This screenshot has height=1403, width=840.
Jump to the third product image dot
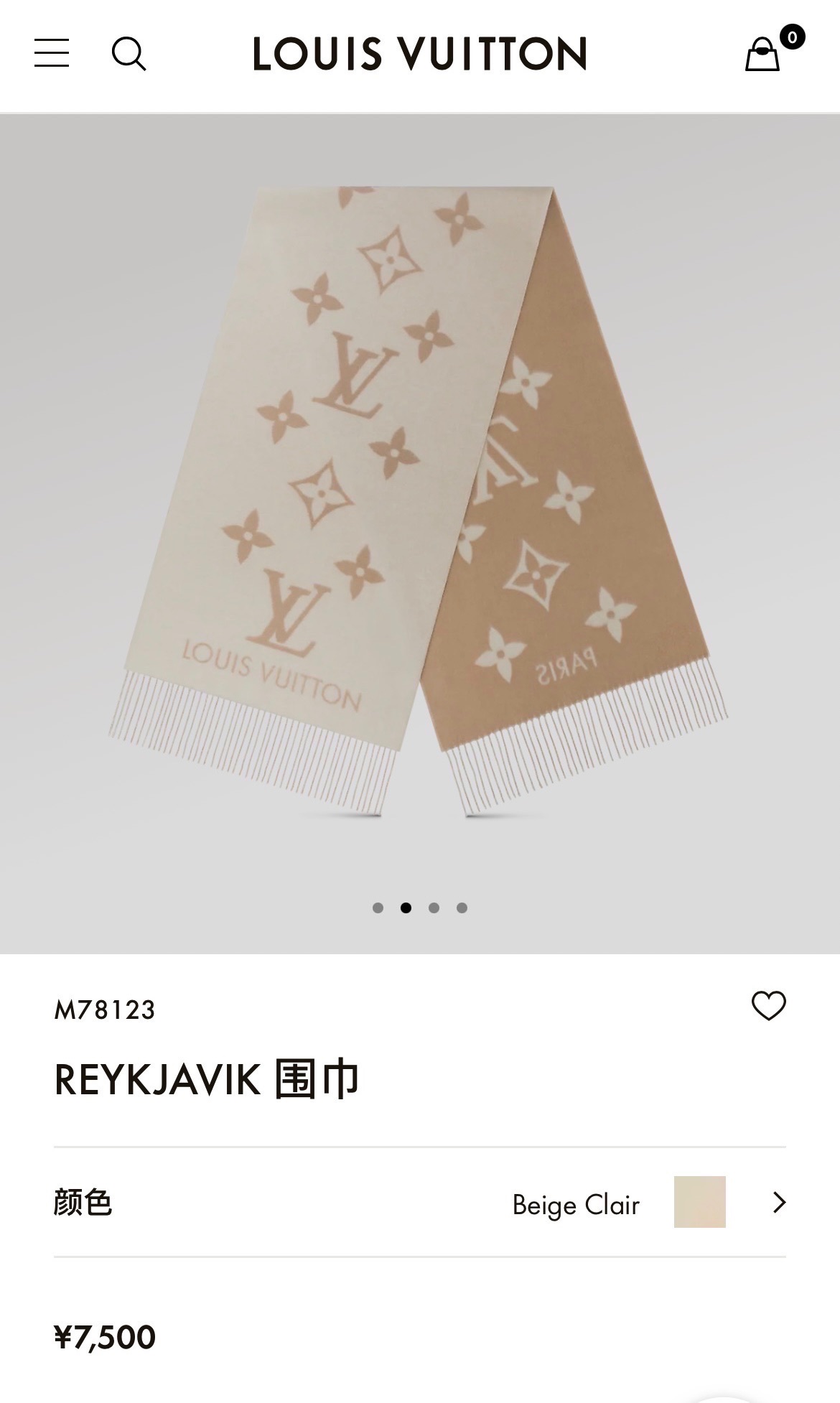point(434,908)
